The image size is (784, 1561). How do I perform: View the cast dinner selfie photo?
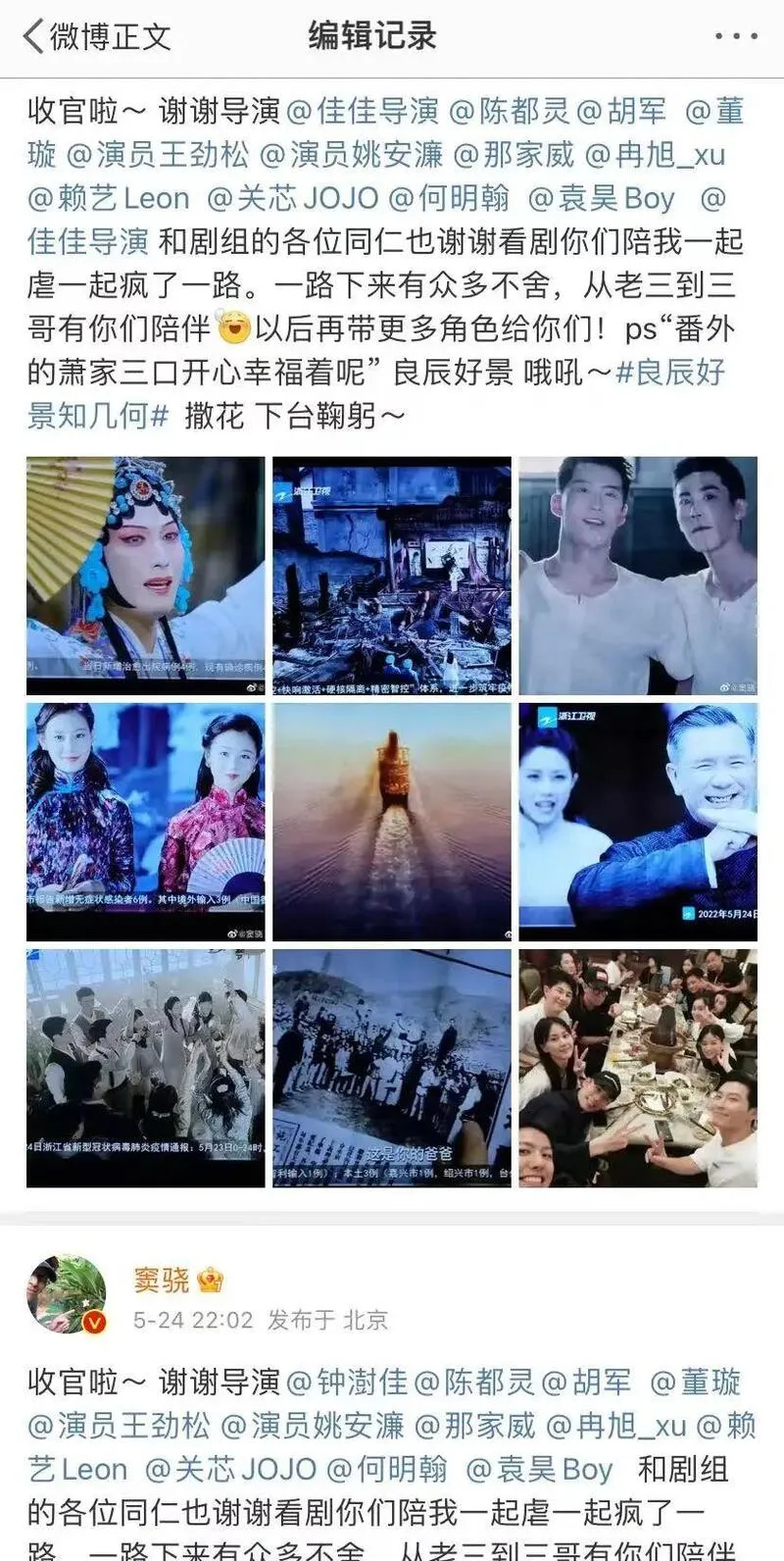coord(638,1068)
